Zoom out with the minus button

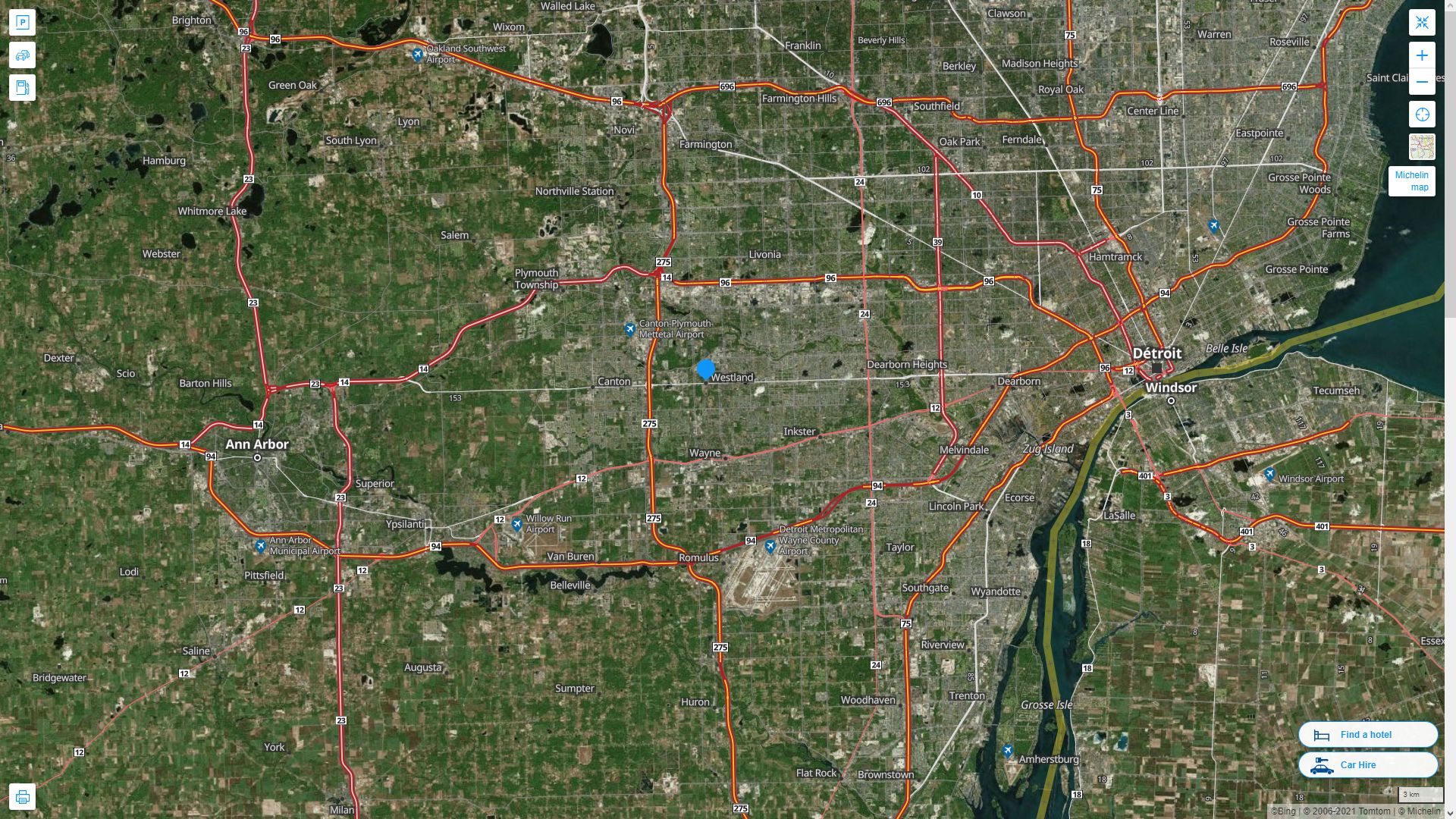(1422, 82)
